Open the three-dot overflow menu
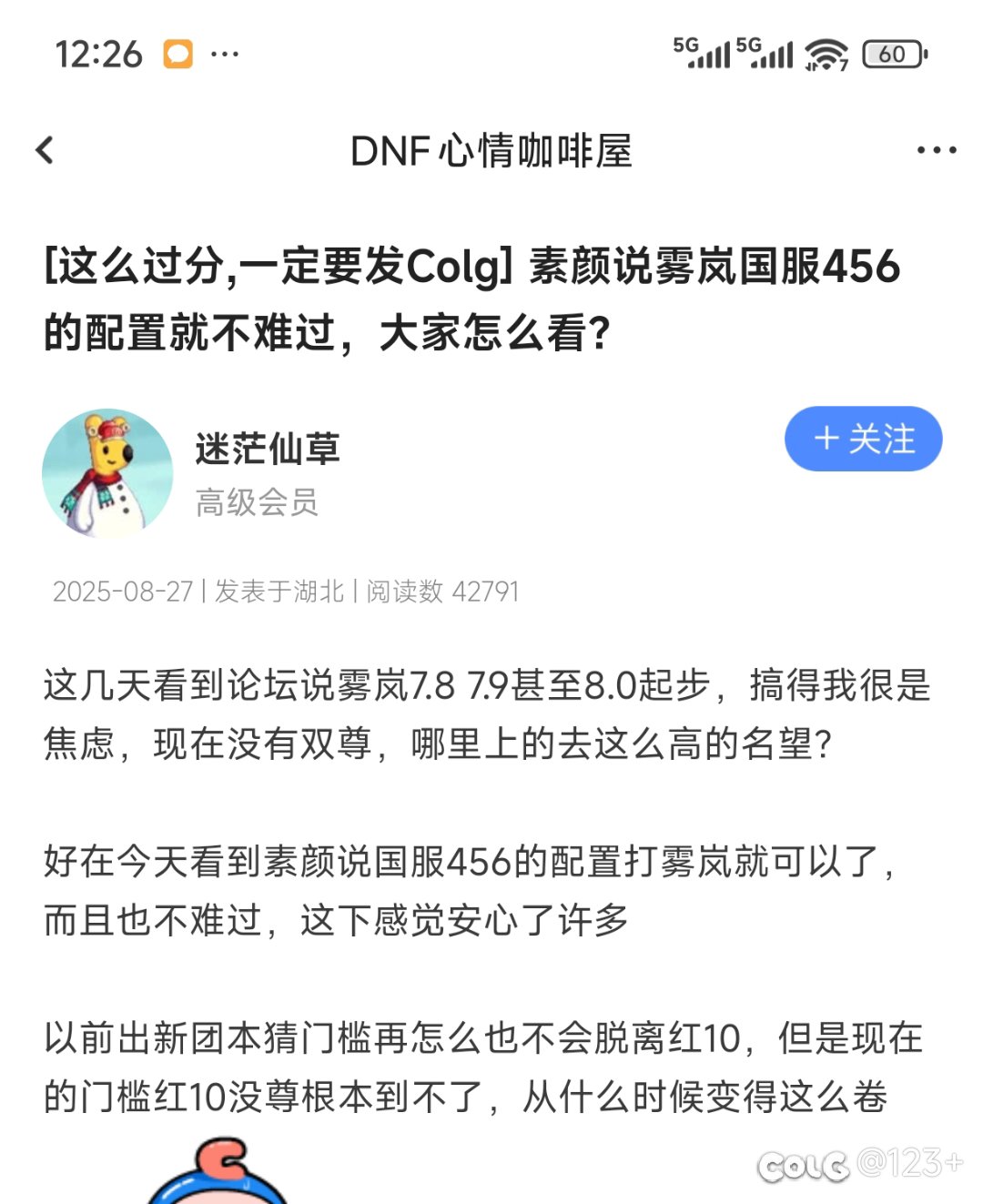Viewport: 983px width, 1204px height. [x=936, y=150]
